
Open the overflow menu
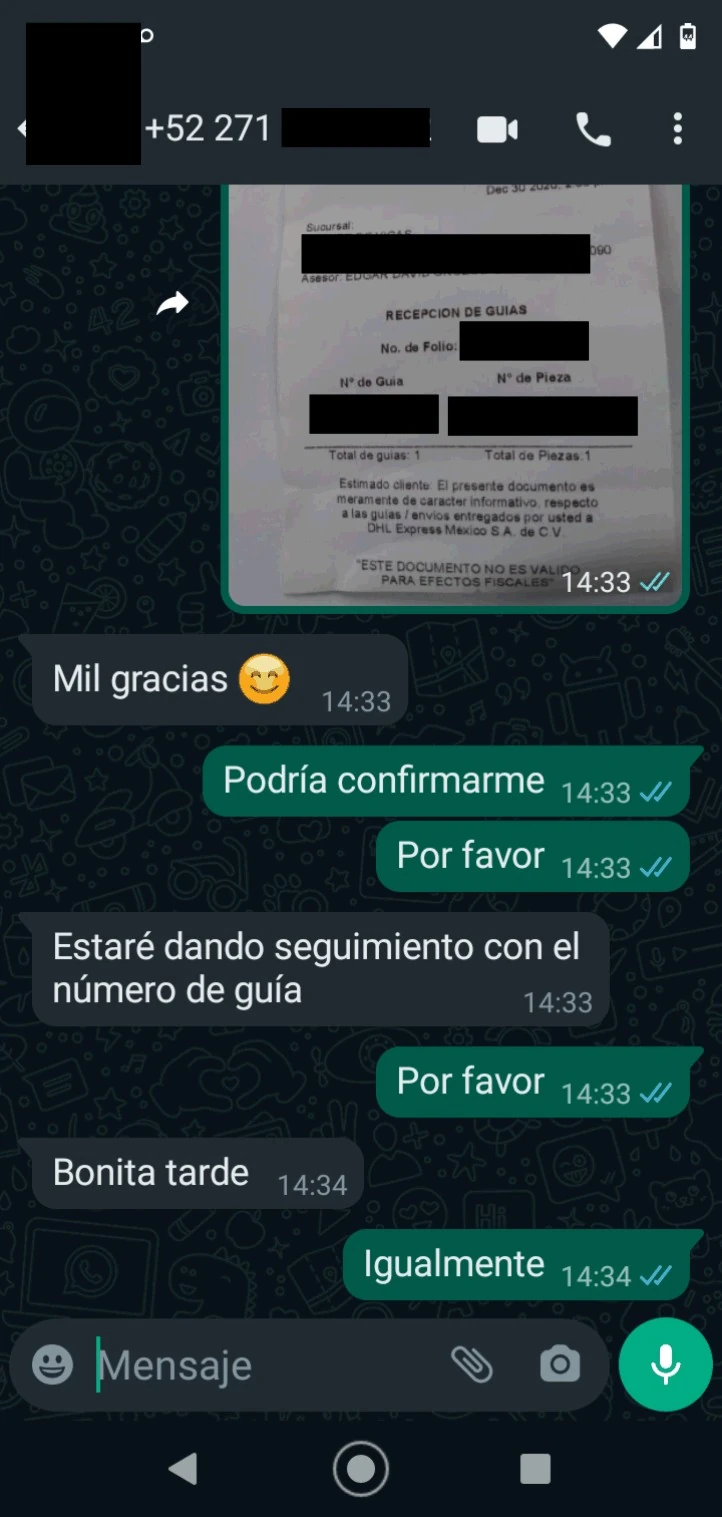[x=678, y=129]
